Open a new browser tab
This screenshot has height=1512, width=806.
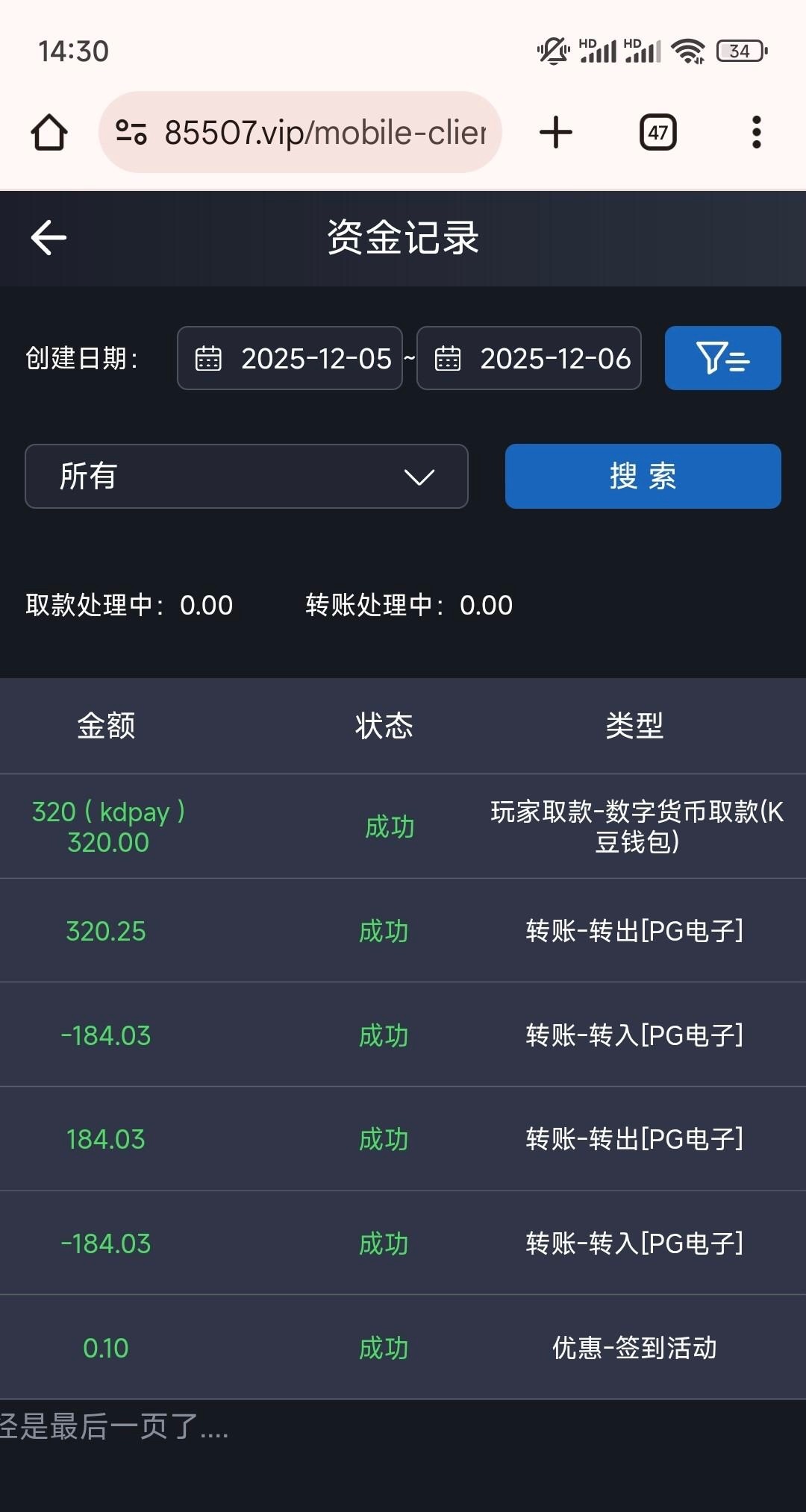click(555, 132)
